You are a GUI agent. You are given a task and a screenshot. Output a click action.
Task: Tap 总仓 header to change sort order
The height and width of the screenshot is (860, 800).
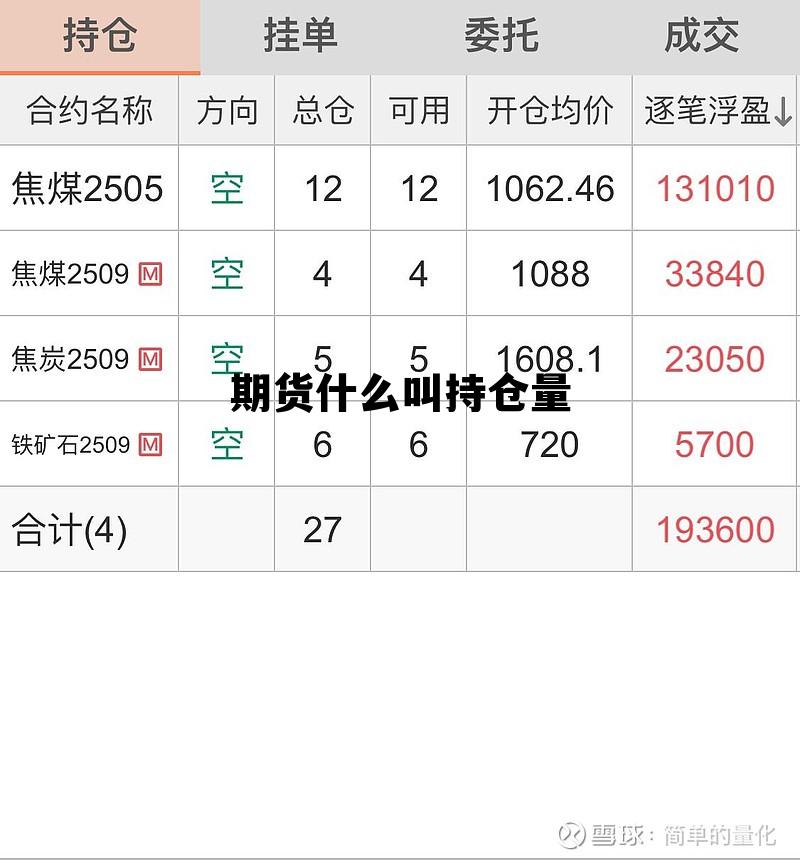click(x=322, y=111)
